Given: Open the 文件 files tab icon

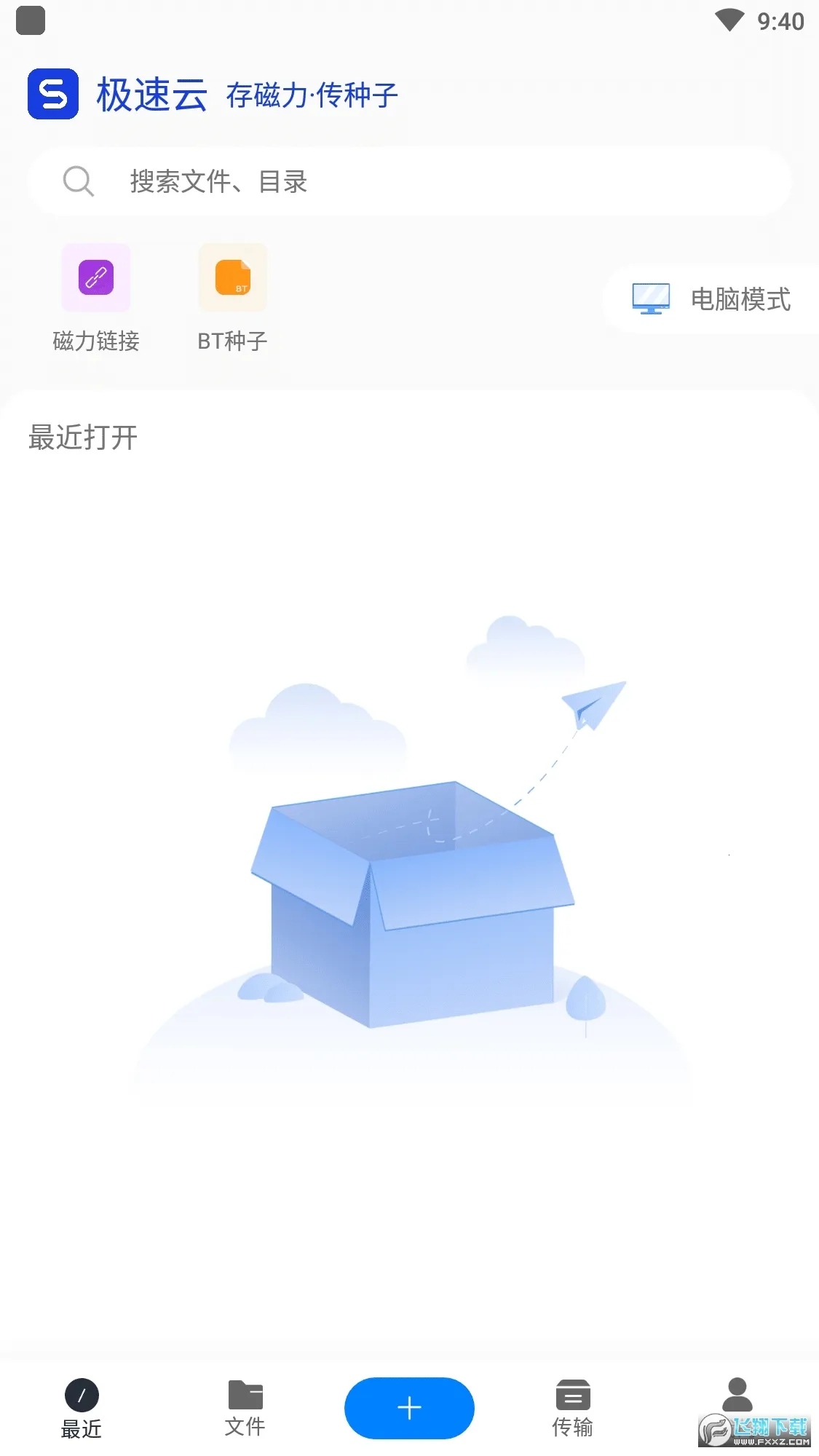Looking at the screenshot, I should 245,1396.
